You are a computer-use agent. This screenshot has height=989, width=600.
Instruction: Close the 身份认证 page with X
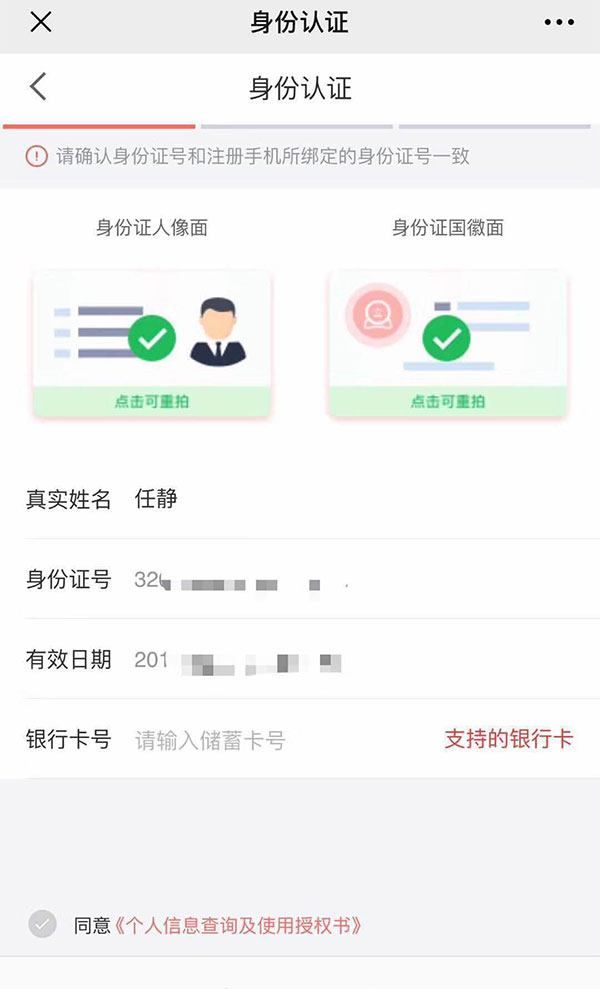[40, 23]
